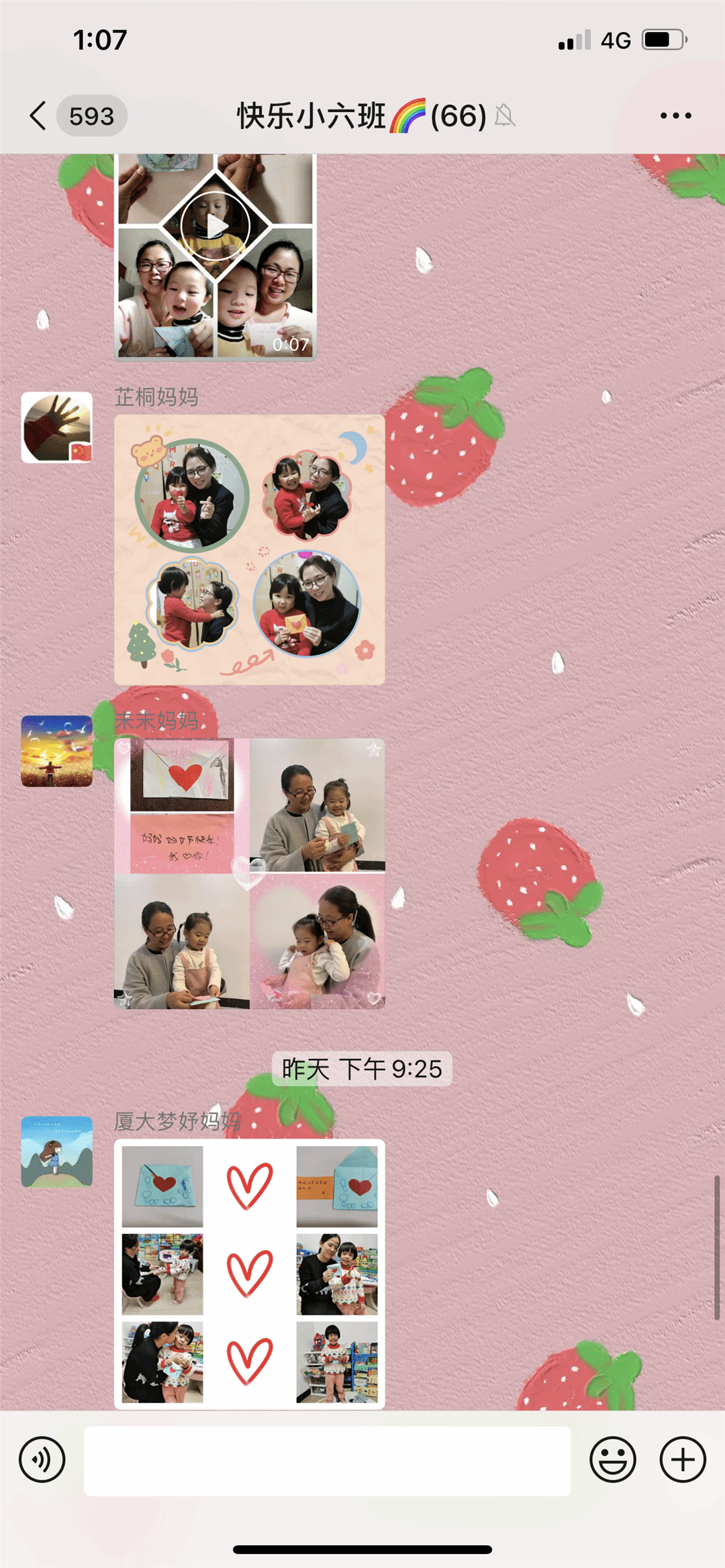View the photo collage from 未未妈妈

(x=249, y=874)
